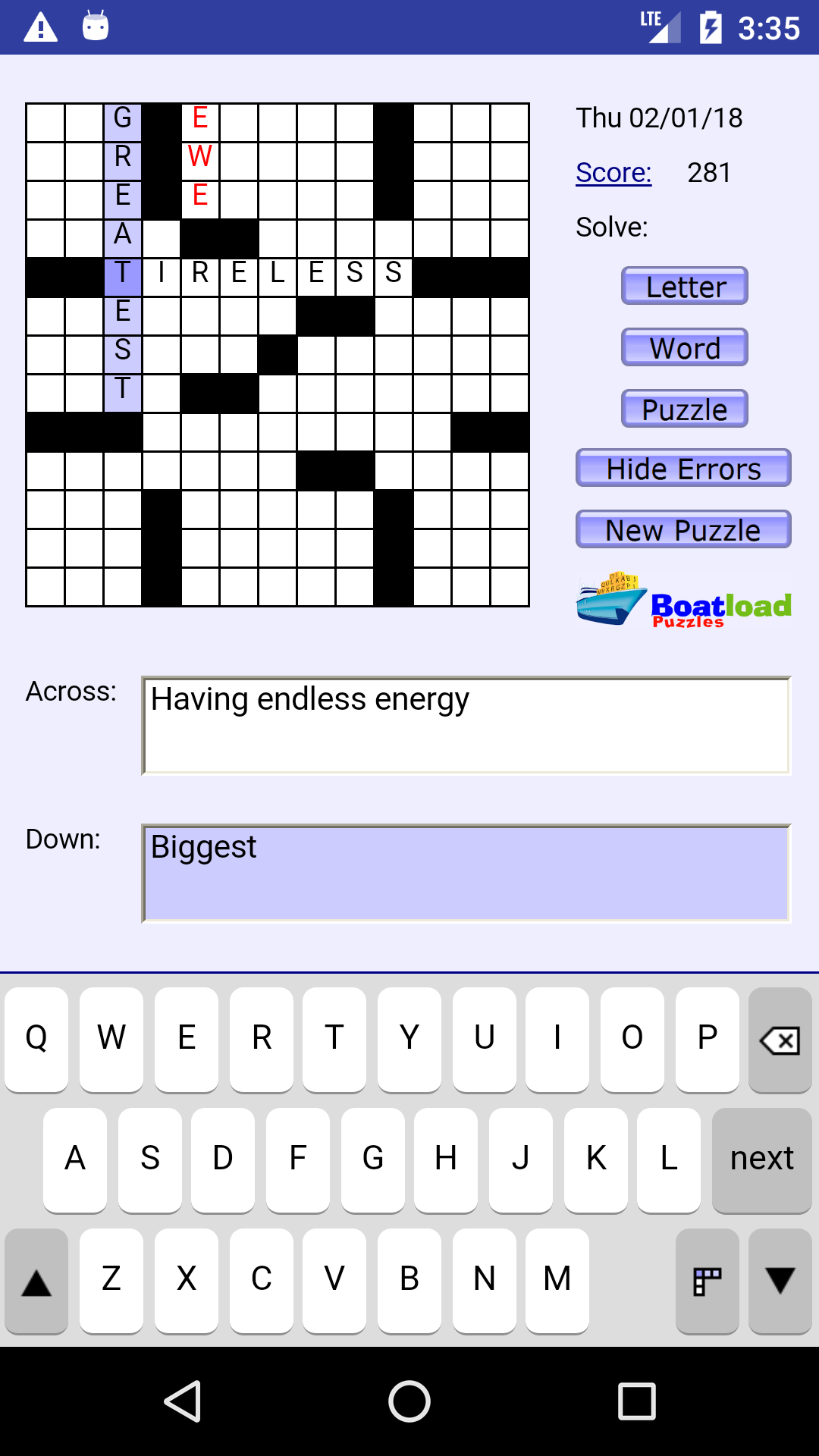Tap the home circle button
The width and height of the screenshot is (819, 1456).
[409, 1401]
